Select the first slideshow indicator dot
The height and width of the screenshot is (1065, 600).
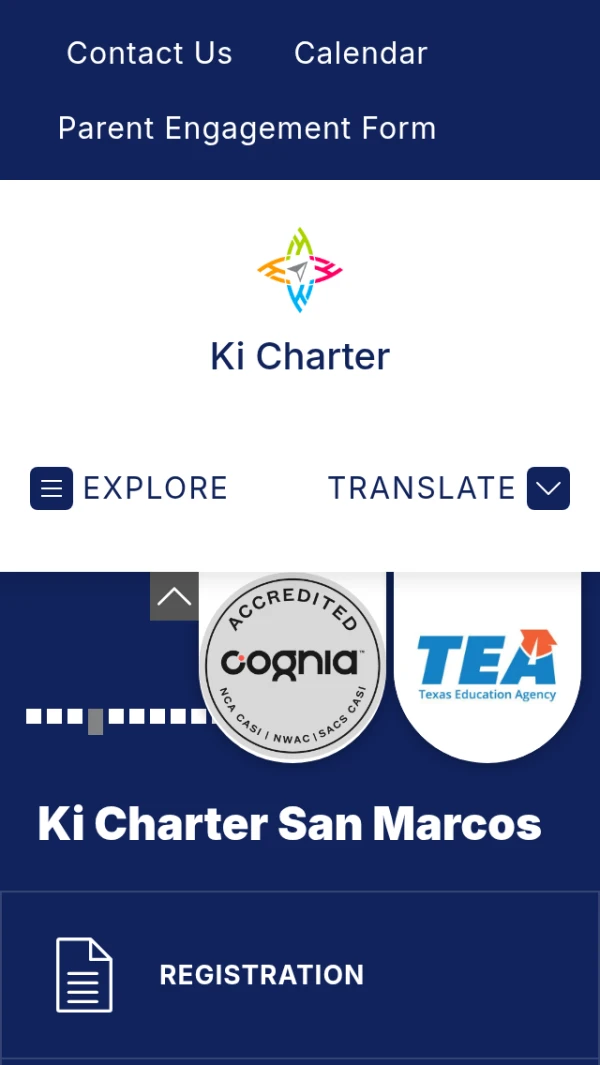click(x=33, y=716)
